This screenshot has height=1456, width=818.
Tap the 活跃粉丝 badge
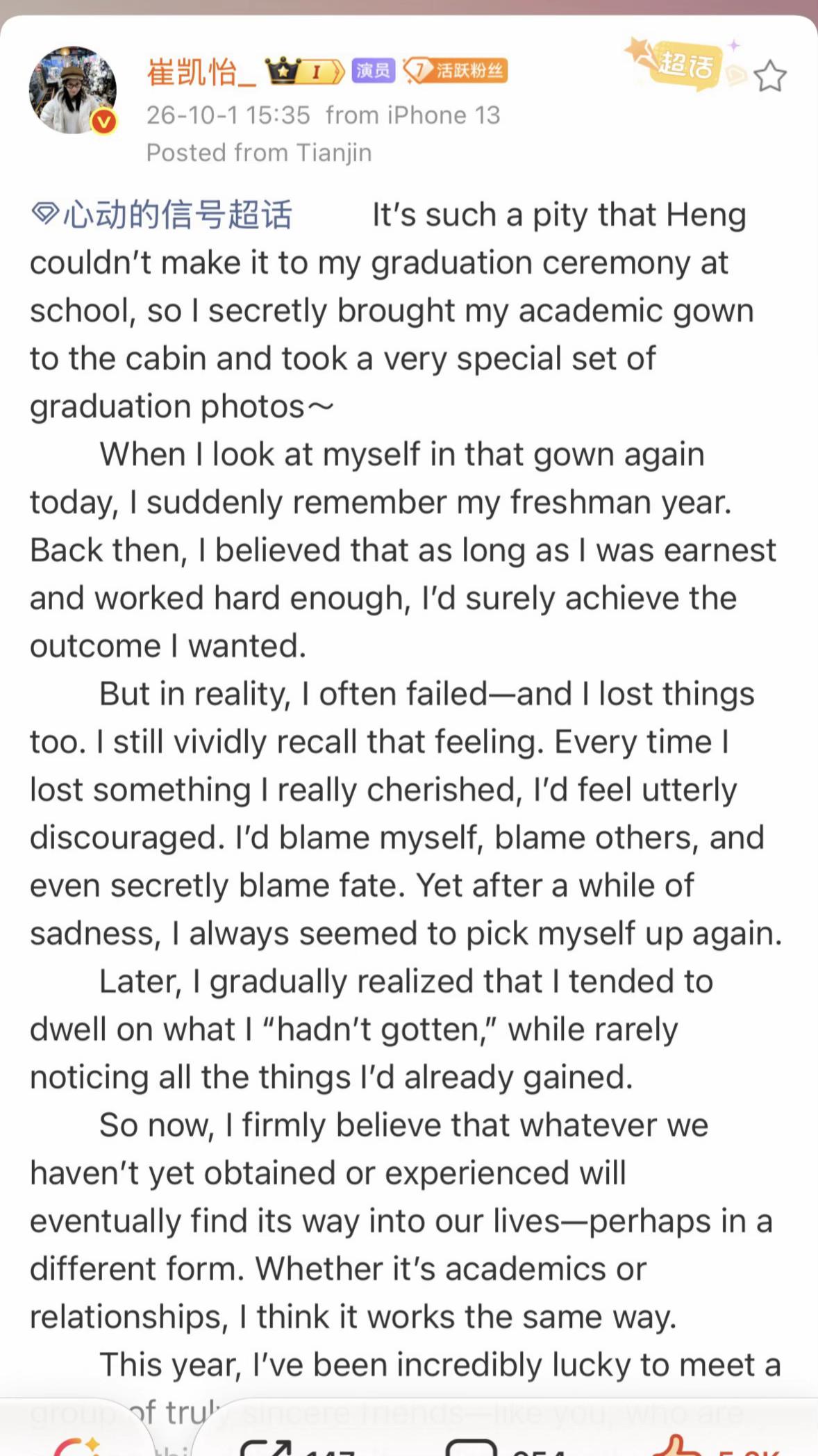click(456, 71)
